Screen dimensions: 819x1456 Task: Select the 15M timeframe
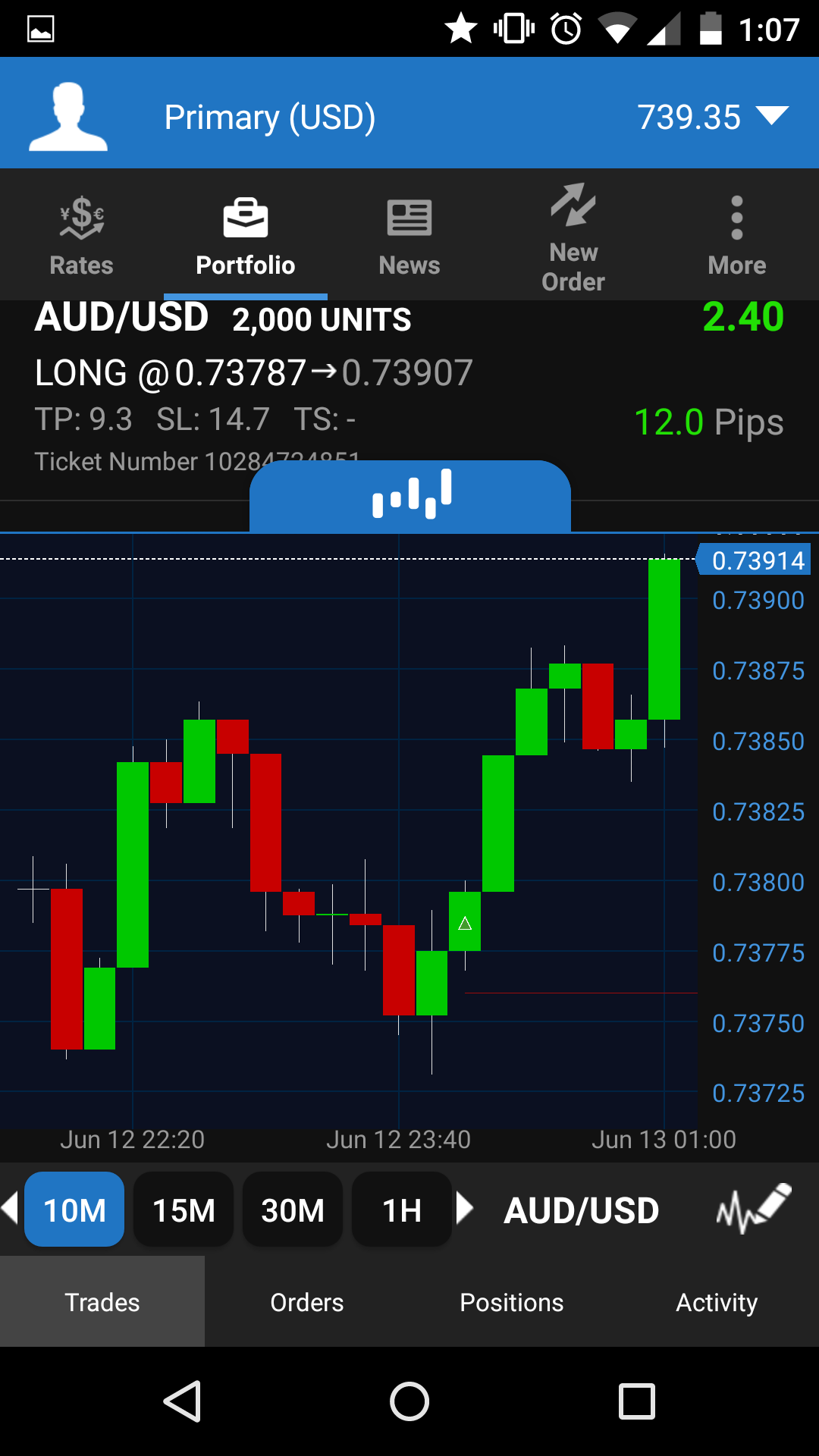tap(184, 1210)
